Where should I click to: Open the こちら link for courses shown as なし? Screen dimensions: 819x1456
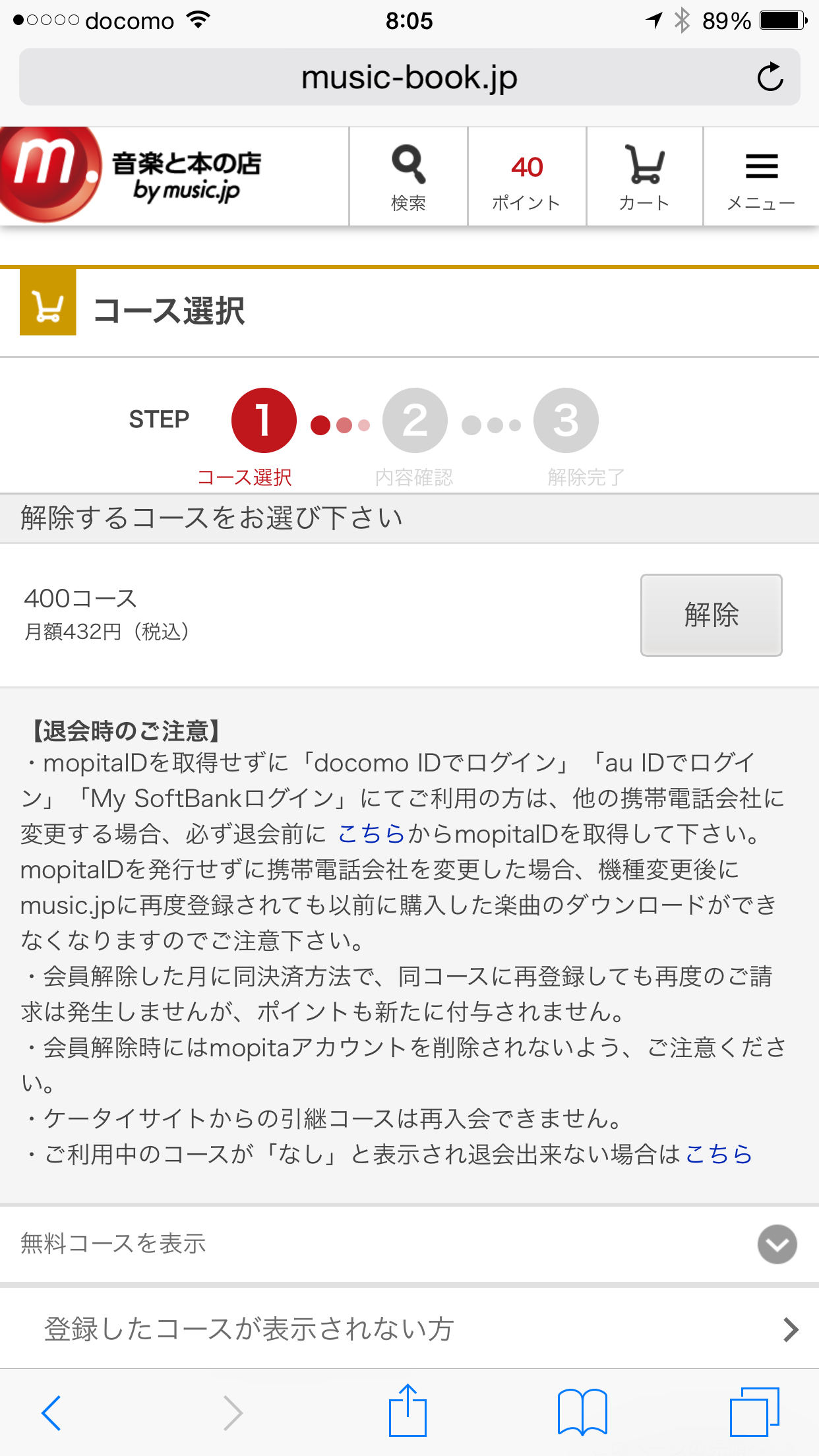(x=718, y=1155)
